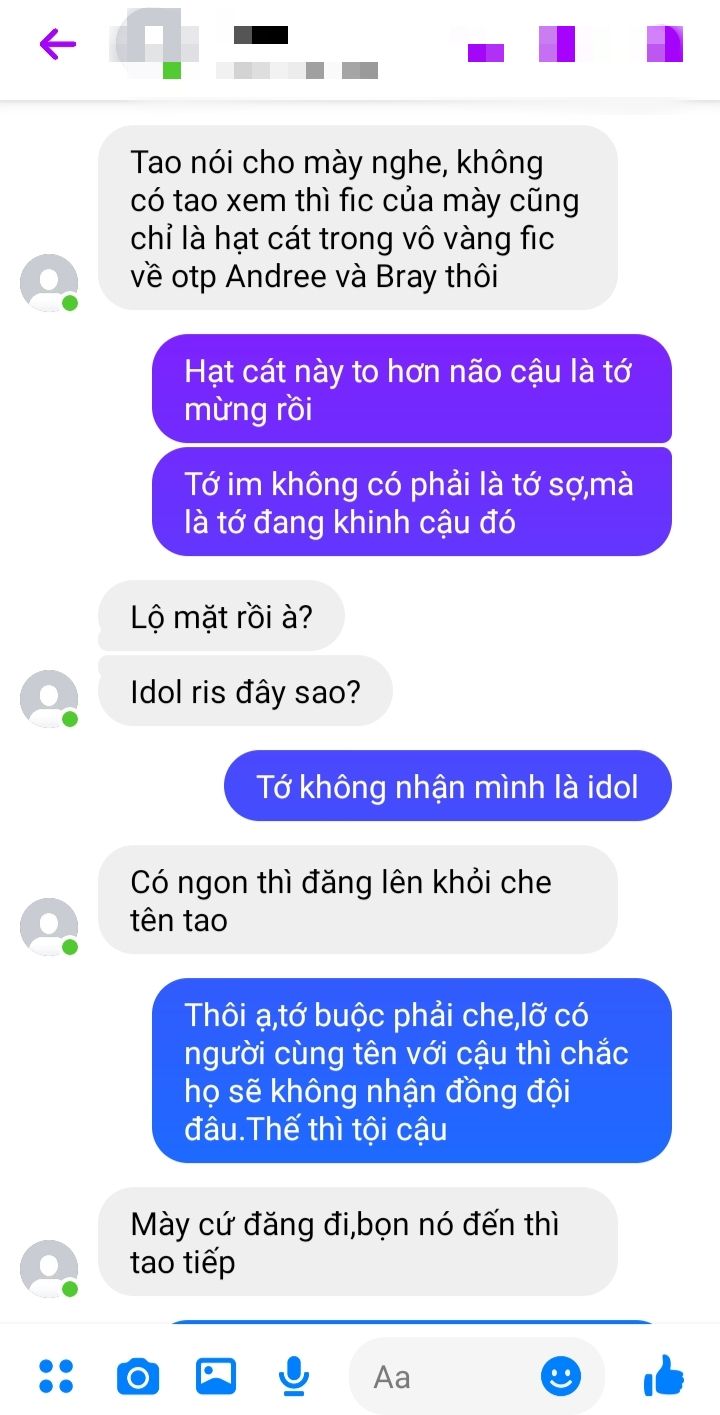Screen dimensions: 720x1415
Task: Open the camera to take a photo
Action: pos(138,1377)
